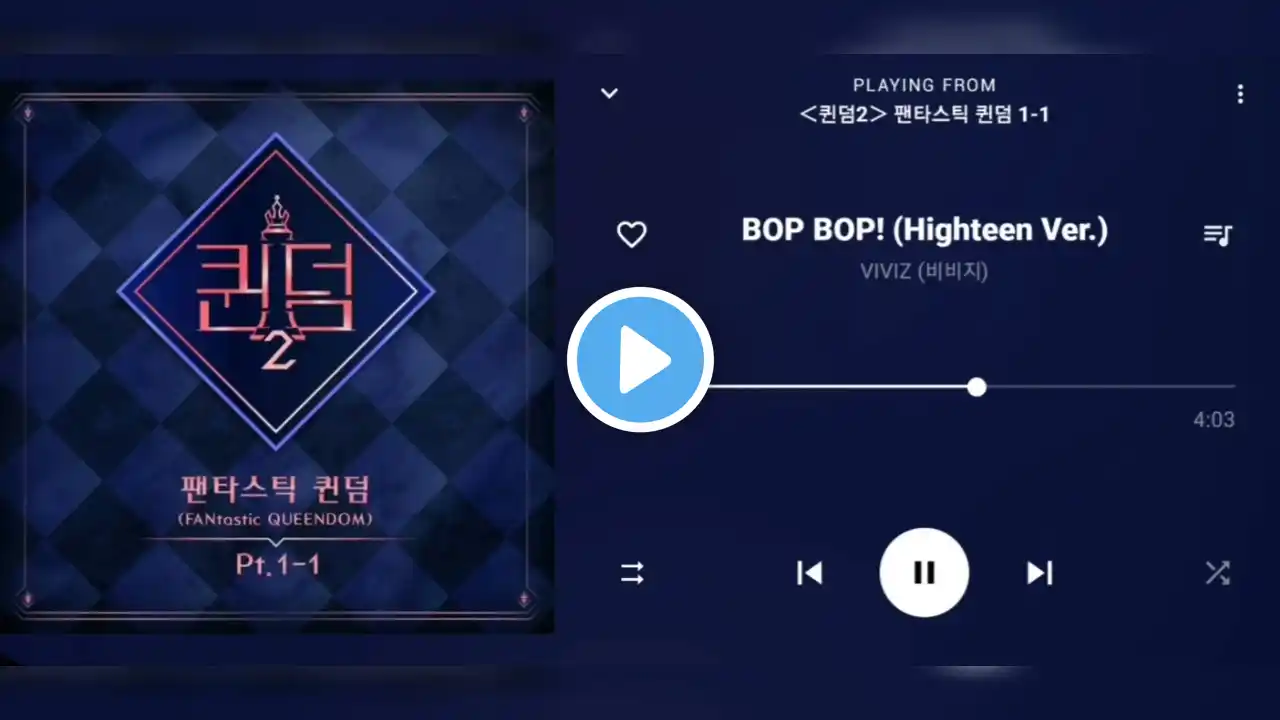Viewport: 1280px width, 720px height.
Task: Skip to the next track
Action: click(x=1040, y=573)
